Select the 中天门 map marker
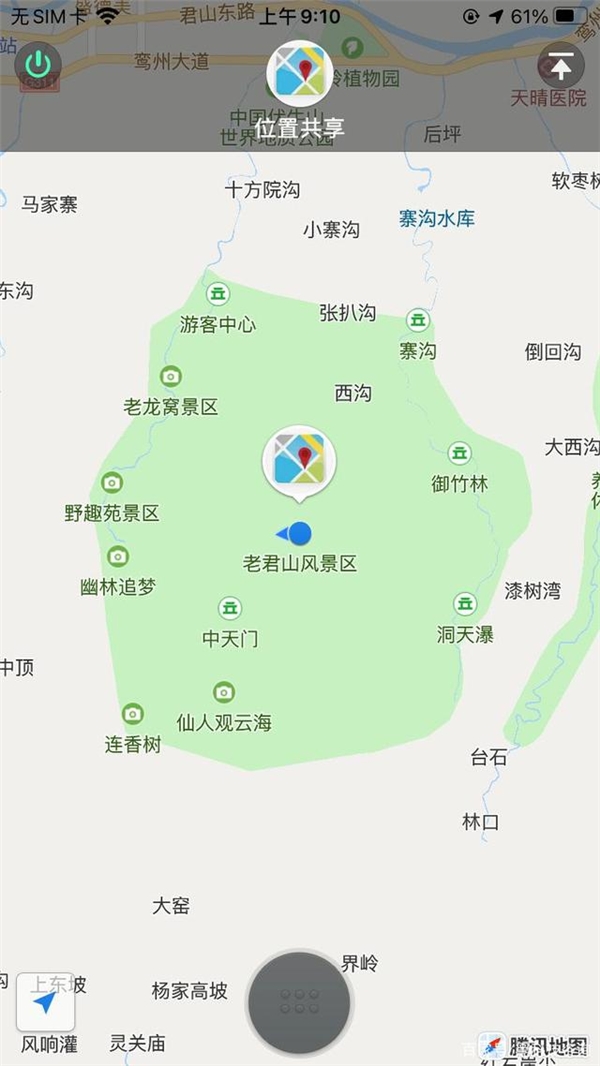600x1066 pixels. [x=230, y=608]
